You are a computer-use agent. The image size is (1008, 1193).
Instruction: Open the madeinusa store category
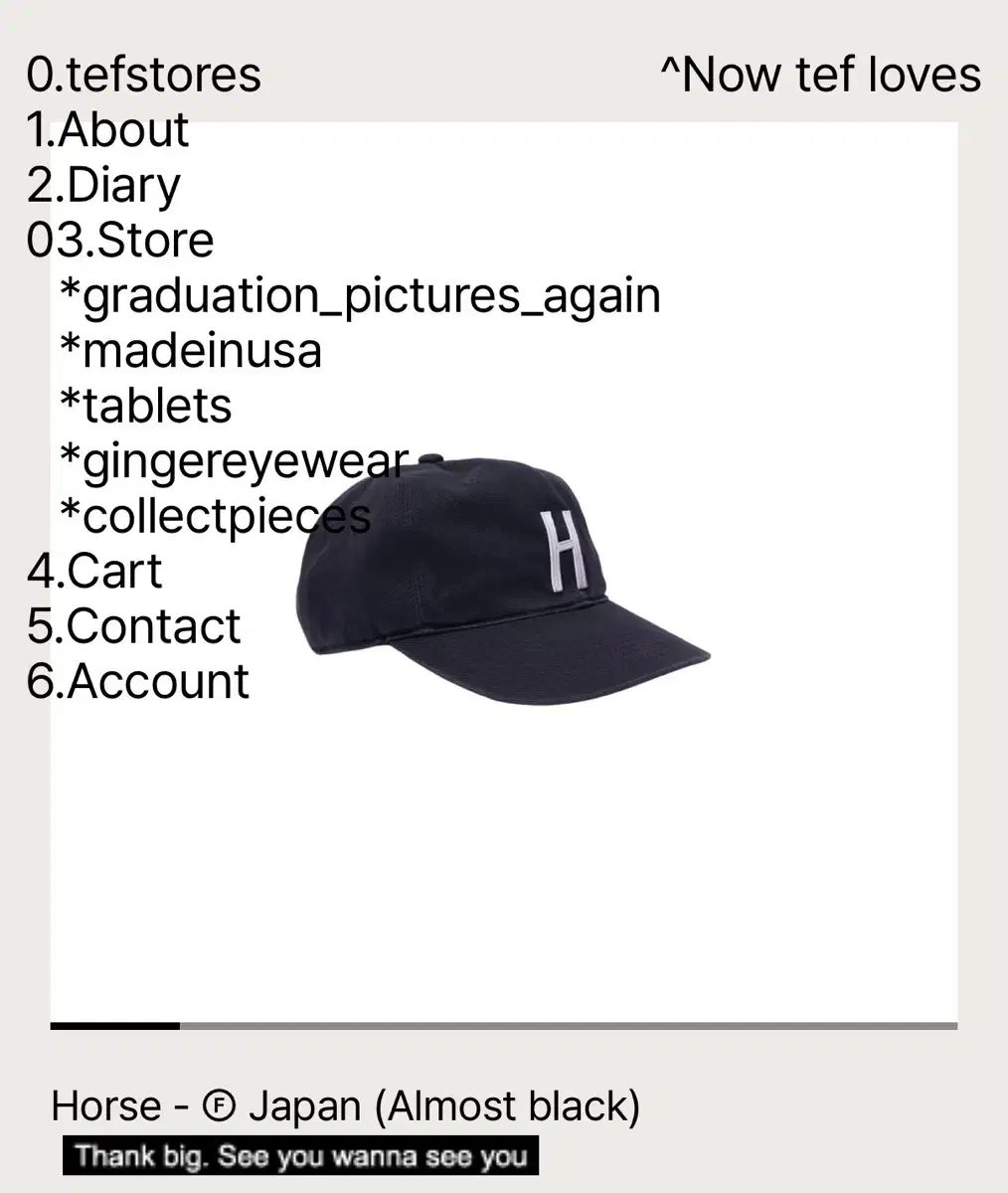[x=191, y=351]
